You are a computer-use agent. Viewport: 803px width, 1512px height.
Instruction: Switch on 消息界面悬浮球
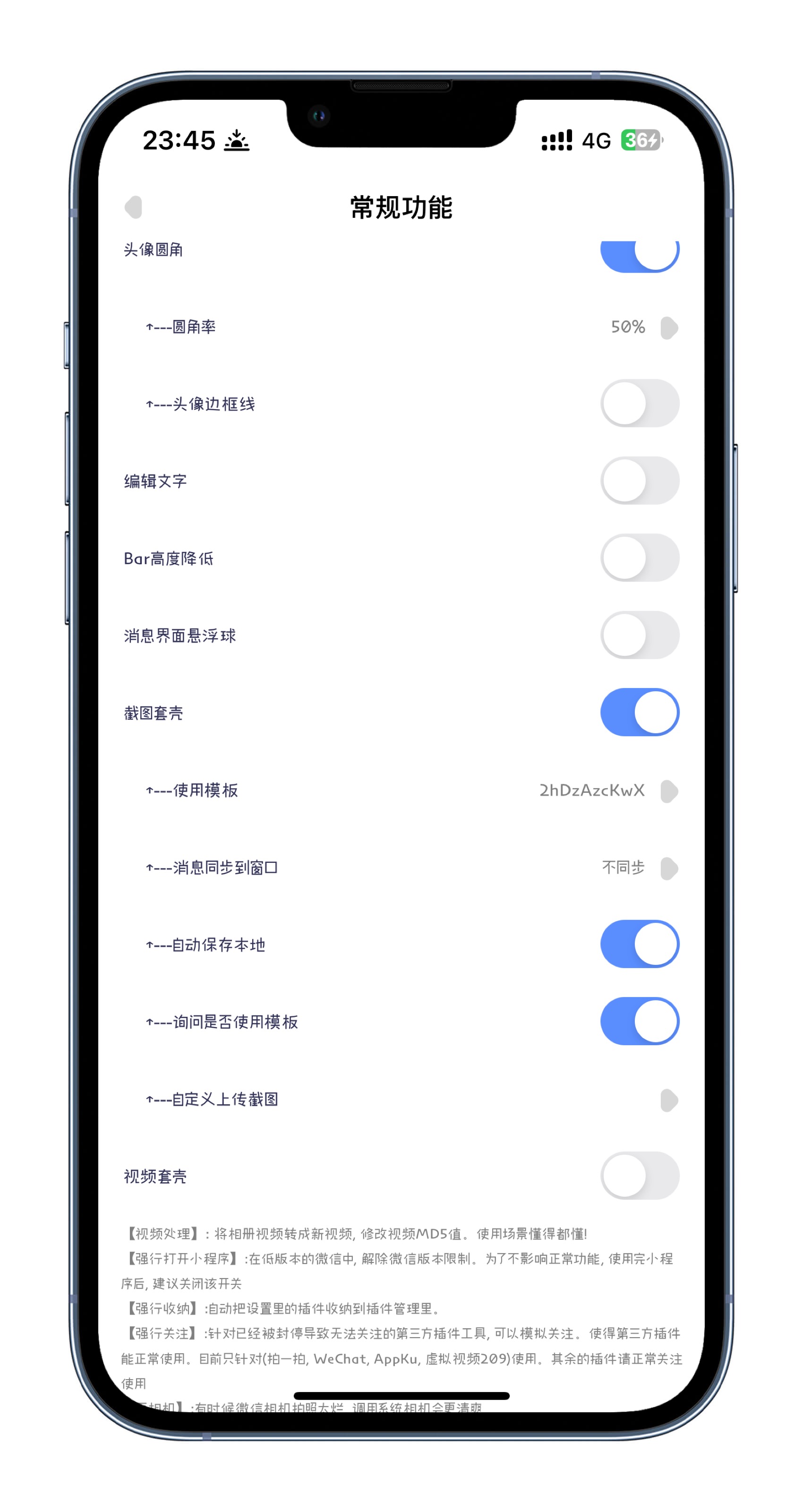click(639, 635)
